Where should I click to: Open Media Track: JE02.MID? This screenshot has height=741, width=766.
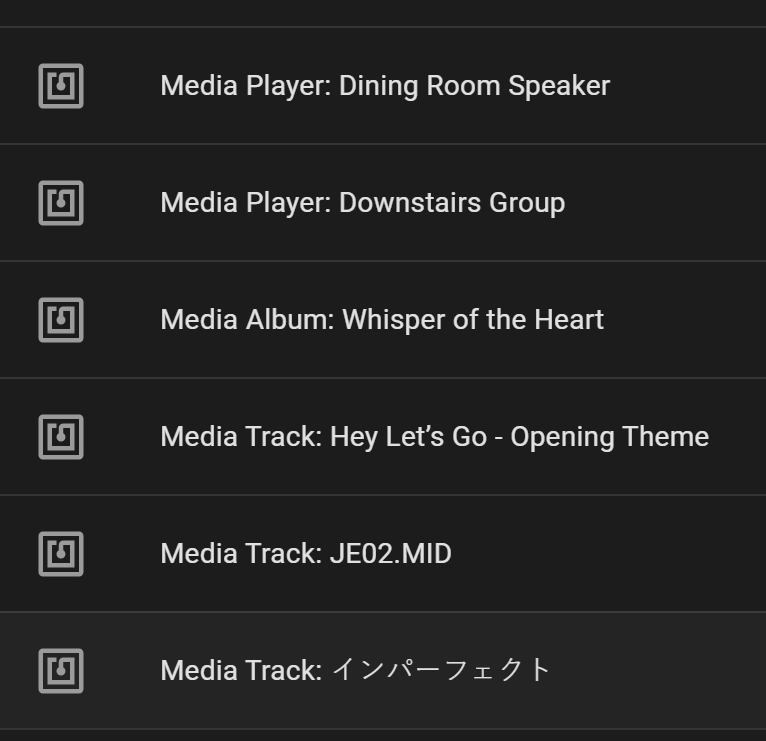[305, 554]
